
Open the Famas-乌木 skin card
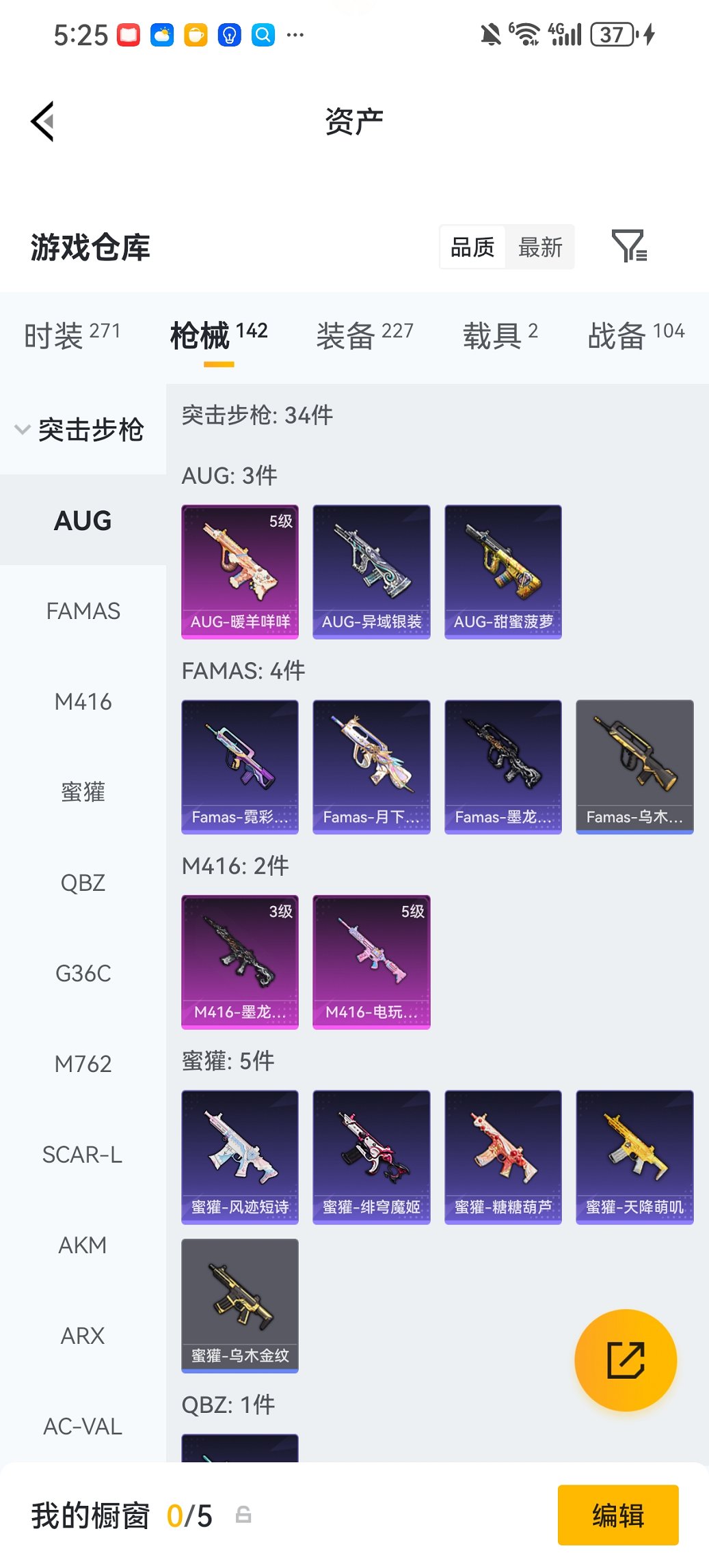pyautogui.click(x=634, y=767)
